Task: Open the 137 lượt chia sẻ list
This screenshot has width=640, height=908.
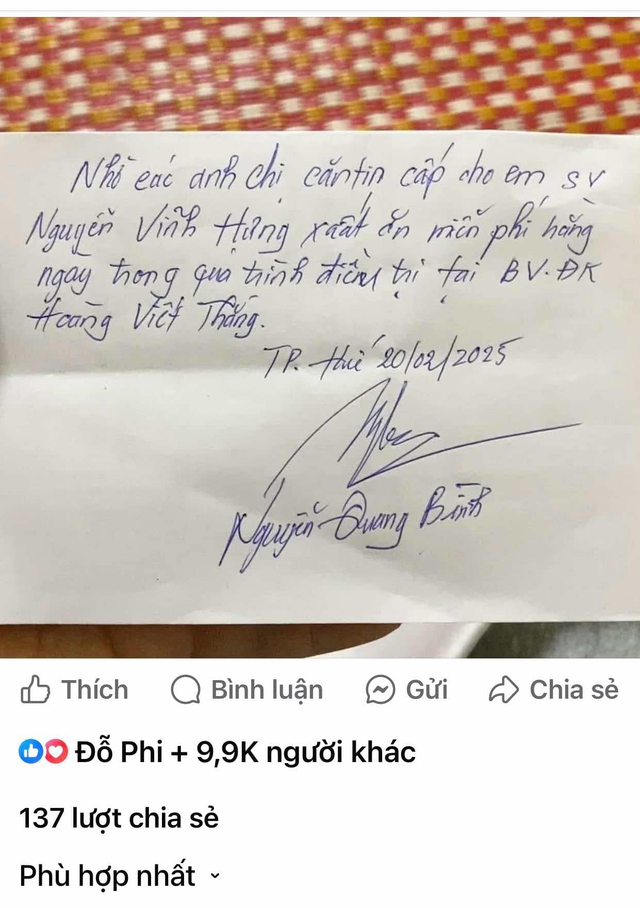Action: 119,818
